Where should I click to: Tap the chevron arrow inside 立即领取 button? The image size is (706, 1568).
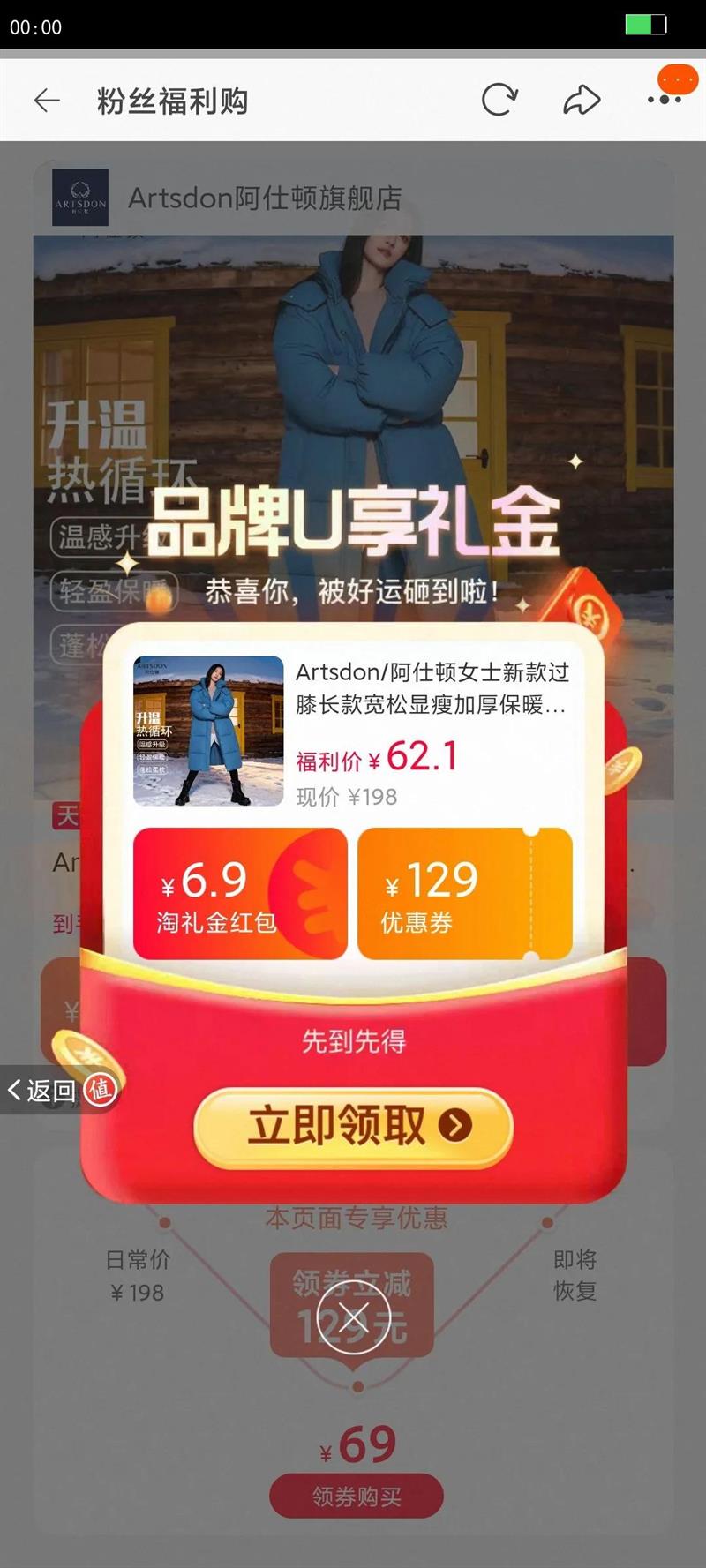tap(453, 1126)
